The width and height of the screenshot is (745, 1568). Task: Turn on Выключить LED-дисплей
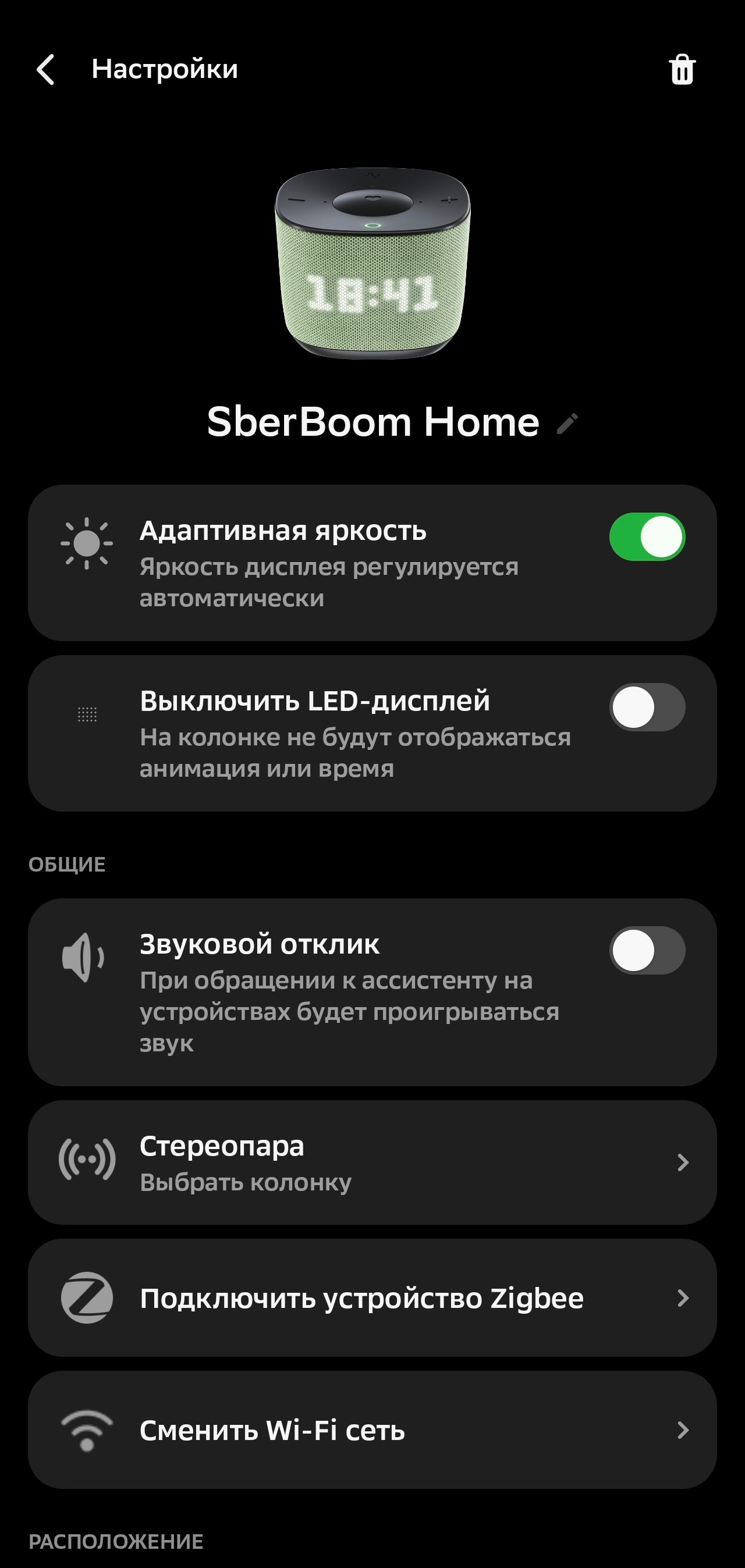point(647,707)
